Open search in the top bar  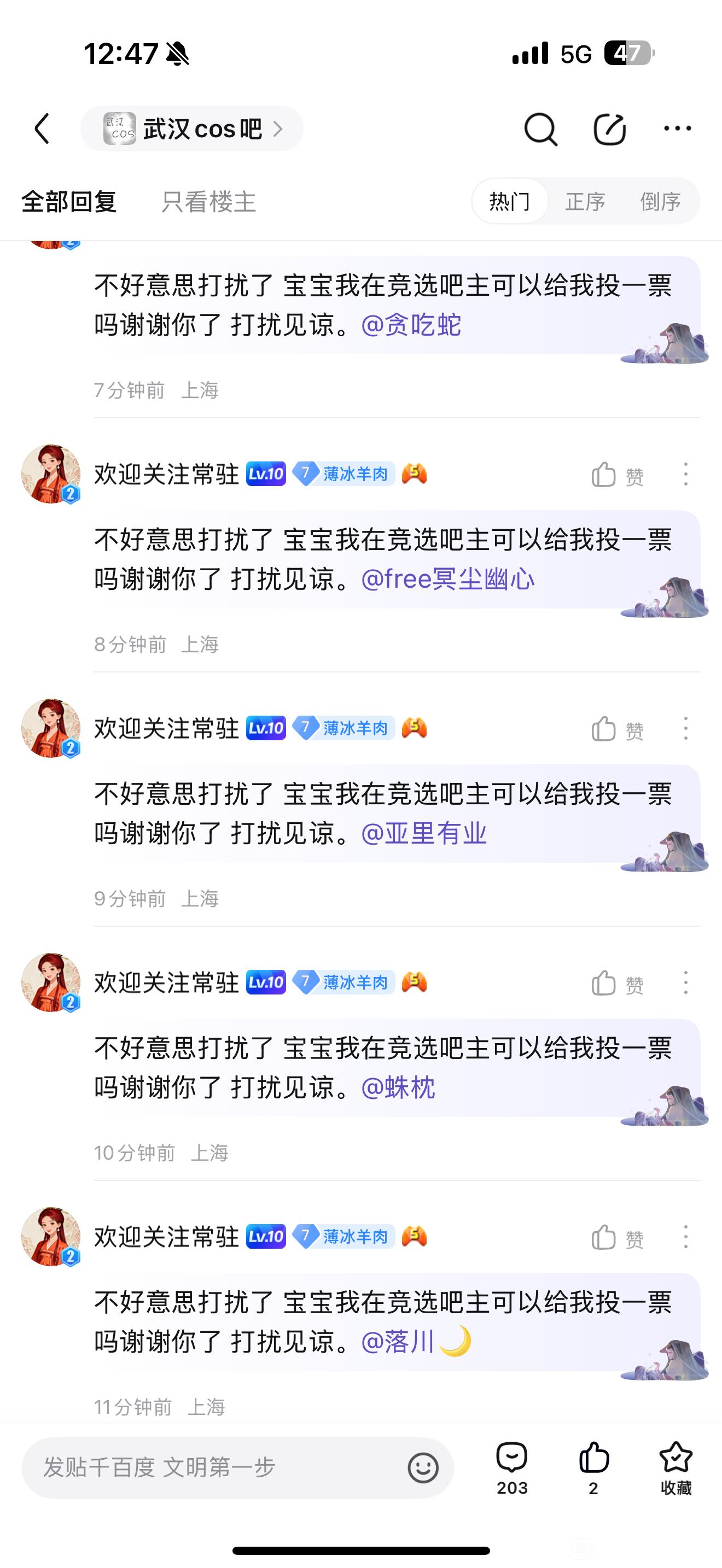540,129
